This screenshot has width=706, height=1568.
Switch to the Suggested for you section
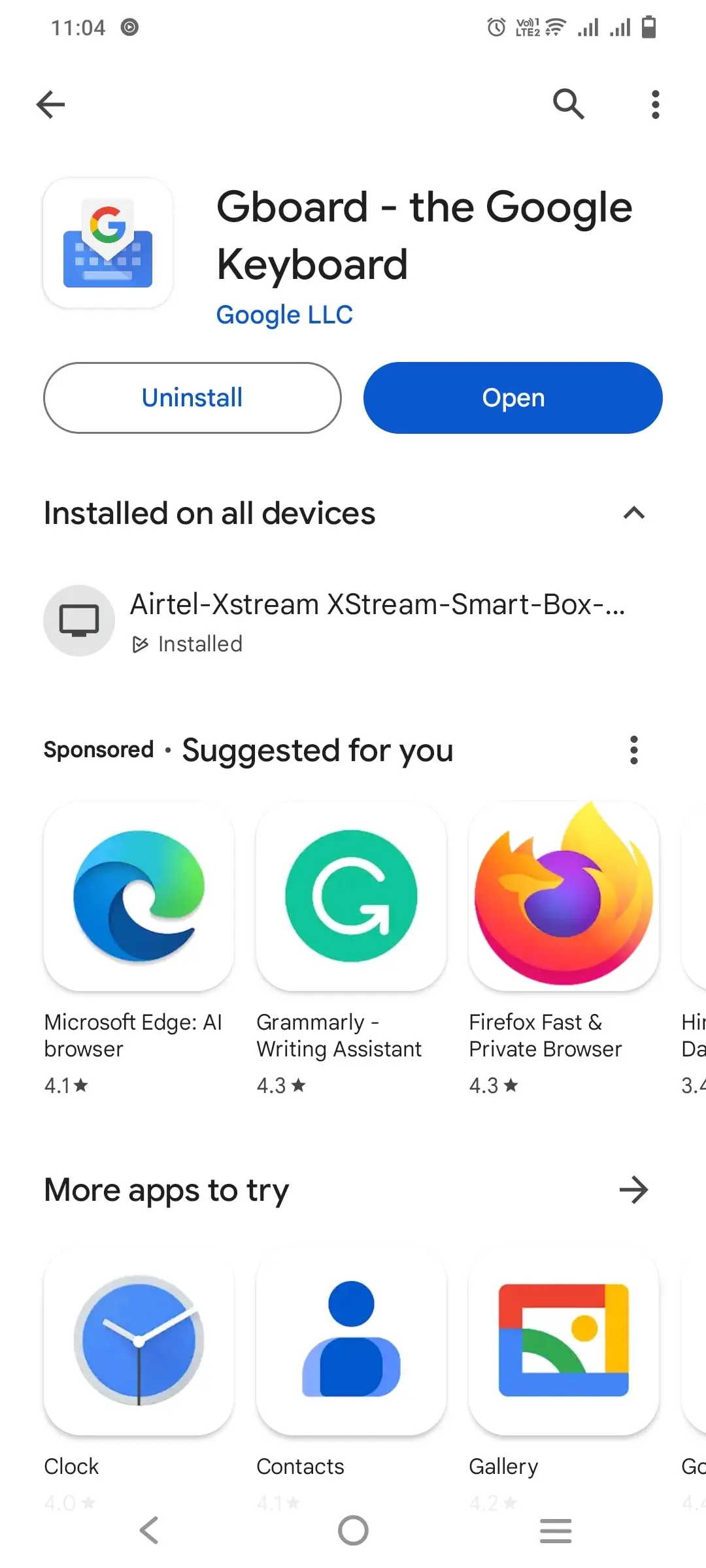click(x=317, y=750)
